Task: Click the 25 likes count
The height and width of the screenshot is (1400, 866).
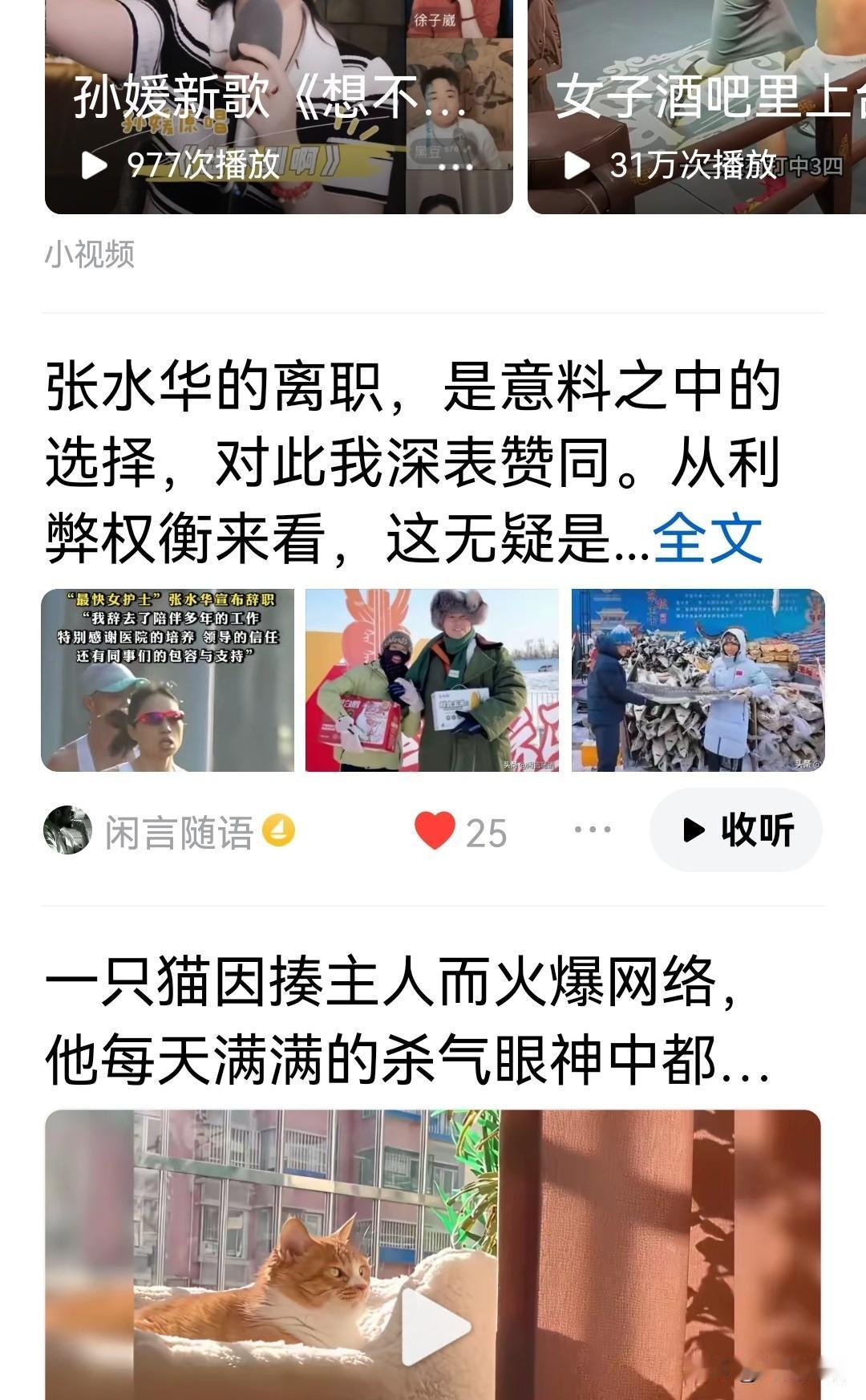Action: click(487, 831)
